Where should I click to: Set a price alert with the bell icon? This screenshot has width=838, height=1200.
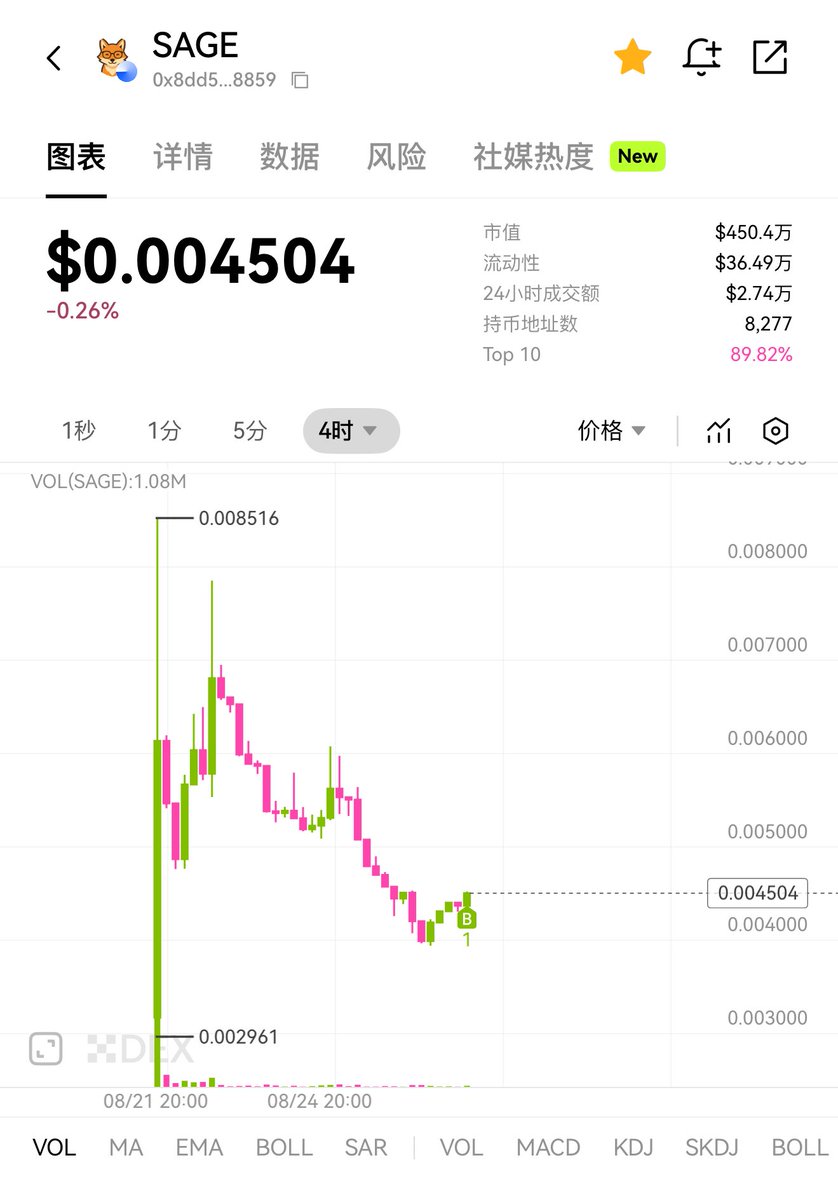701,58
